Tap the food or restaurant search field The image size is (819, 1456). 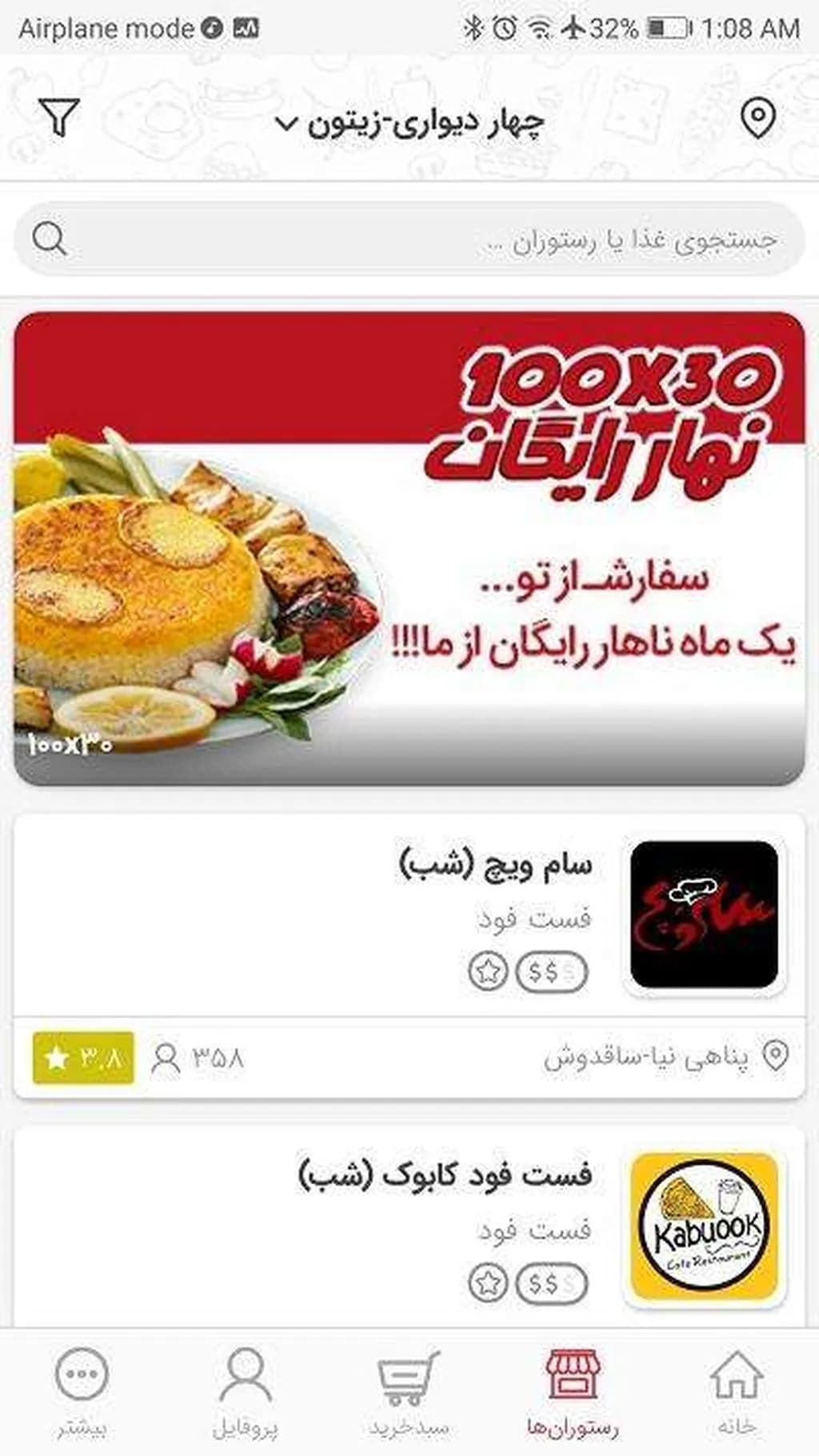(409, 239)
